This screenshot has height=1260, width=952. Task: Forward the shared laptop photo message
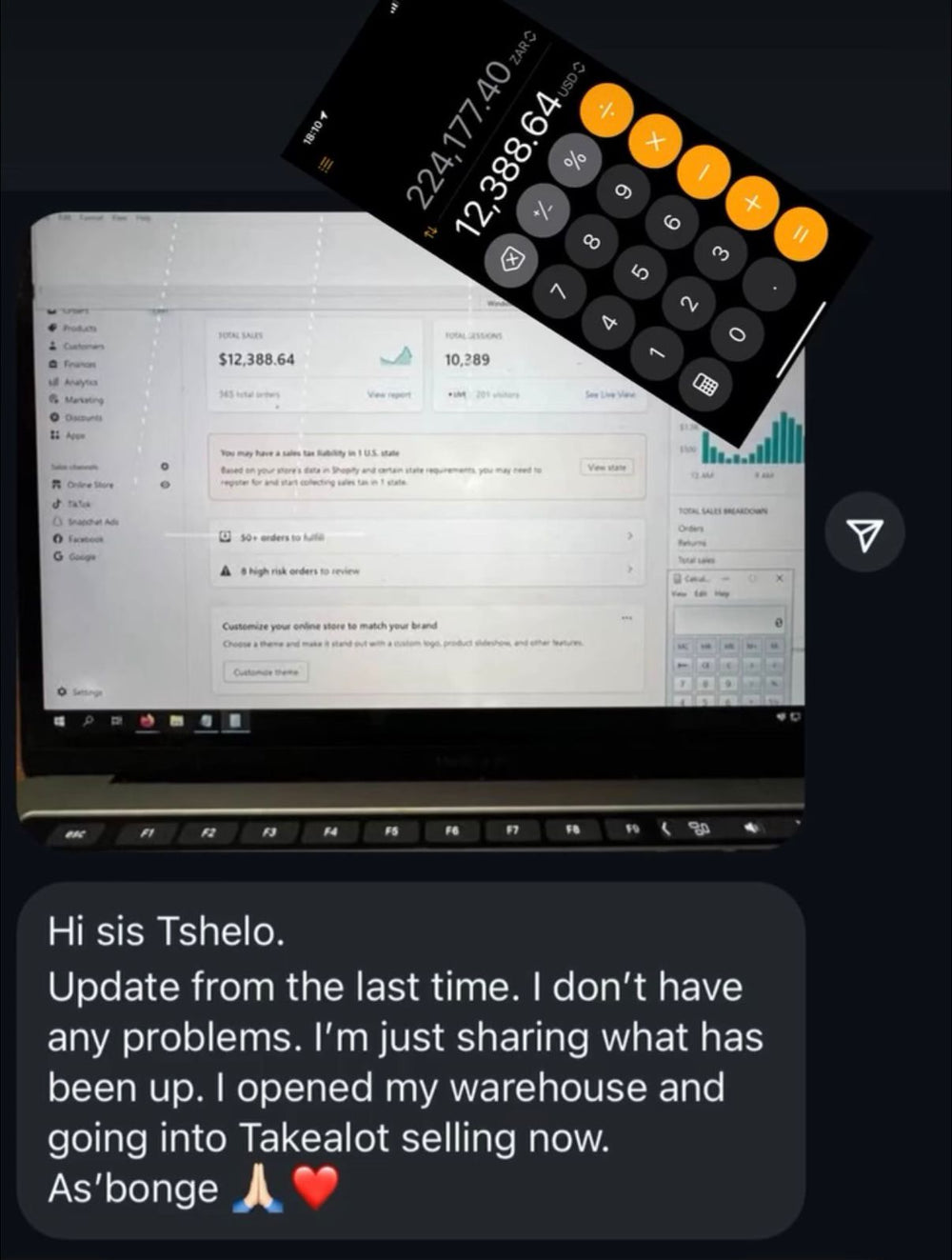(864, 536)
